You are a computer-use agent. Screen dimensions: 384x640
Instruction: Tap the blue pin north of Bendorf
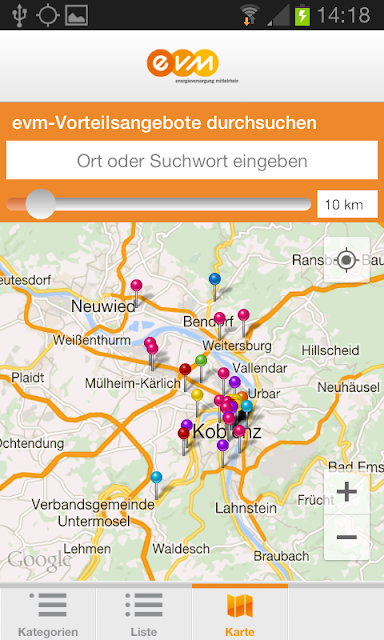(x=215, y=286)
